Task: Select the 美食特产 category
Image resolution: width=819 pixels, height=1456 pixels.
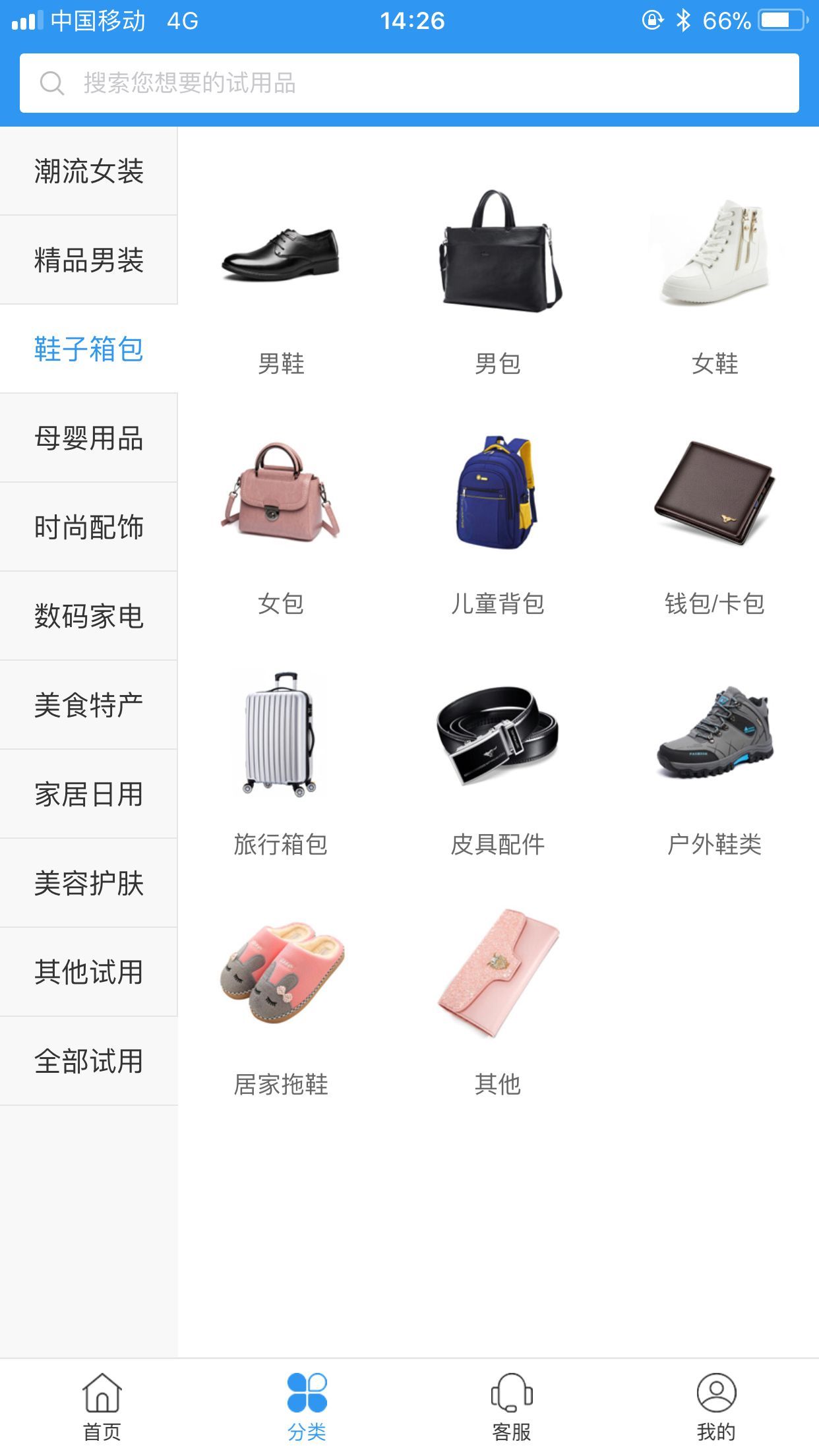Action: (x=89, y=705)
